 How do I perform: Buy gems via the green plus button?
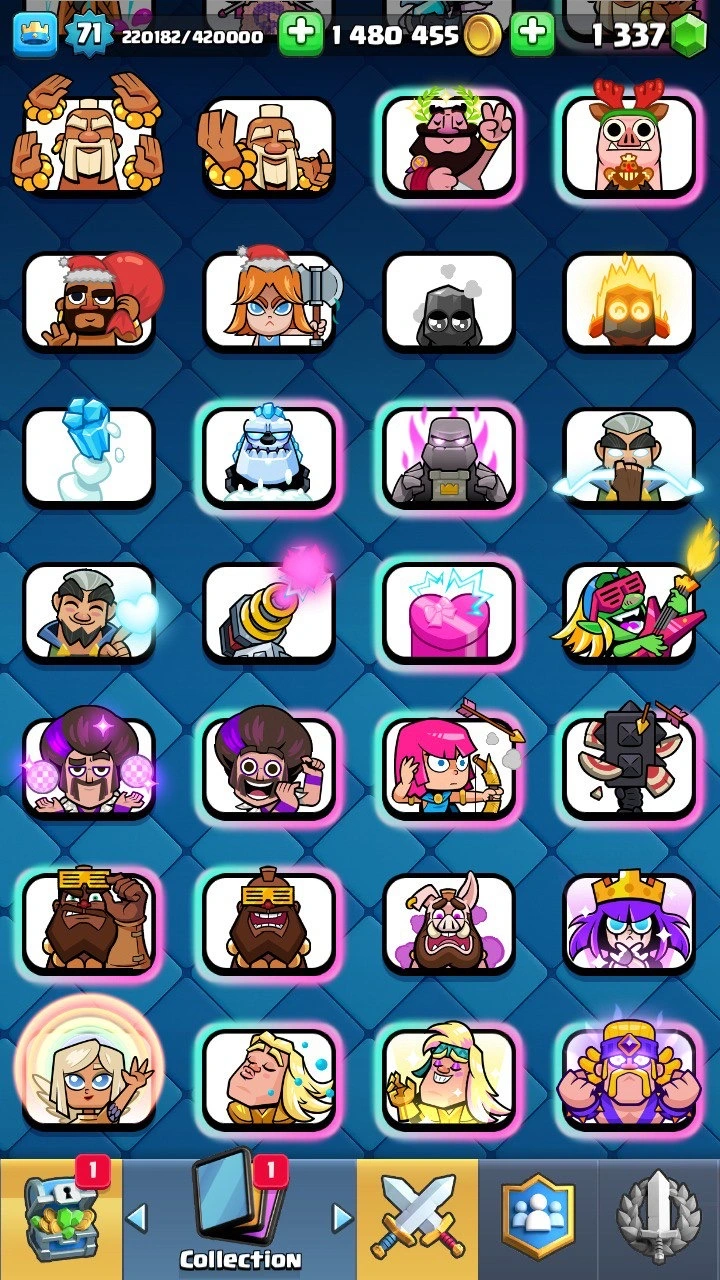(532, 35)
